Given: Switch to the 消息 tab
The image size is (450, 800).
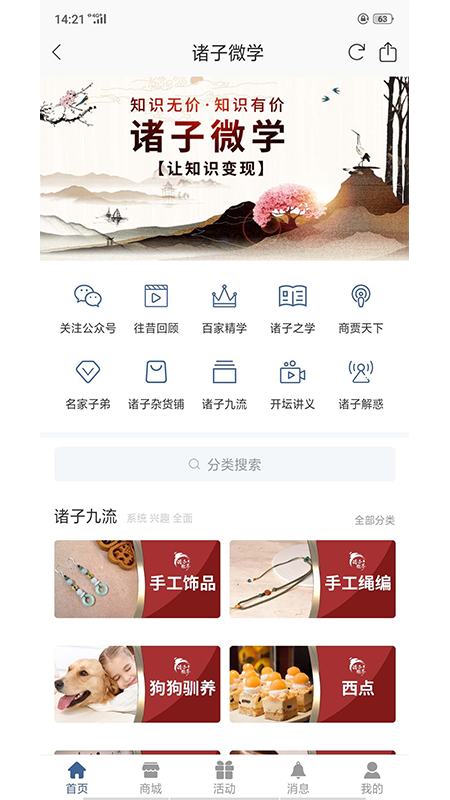Looking at the screenshot, I should click(x=298, y=778).
